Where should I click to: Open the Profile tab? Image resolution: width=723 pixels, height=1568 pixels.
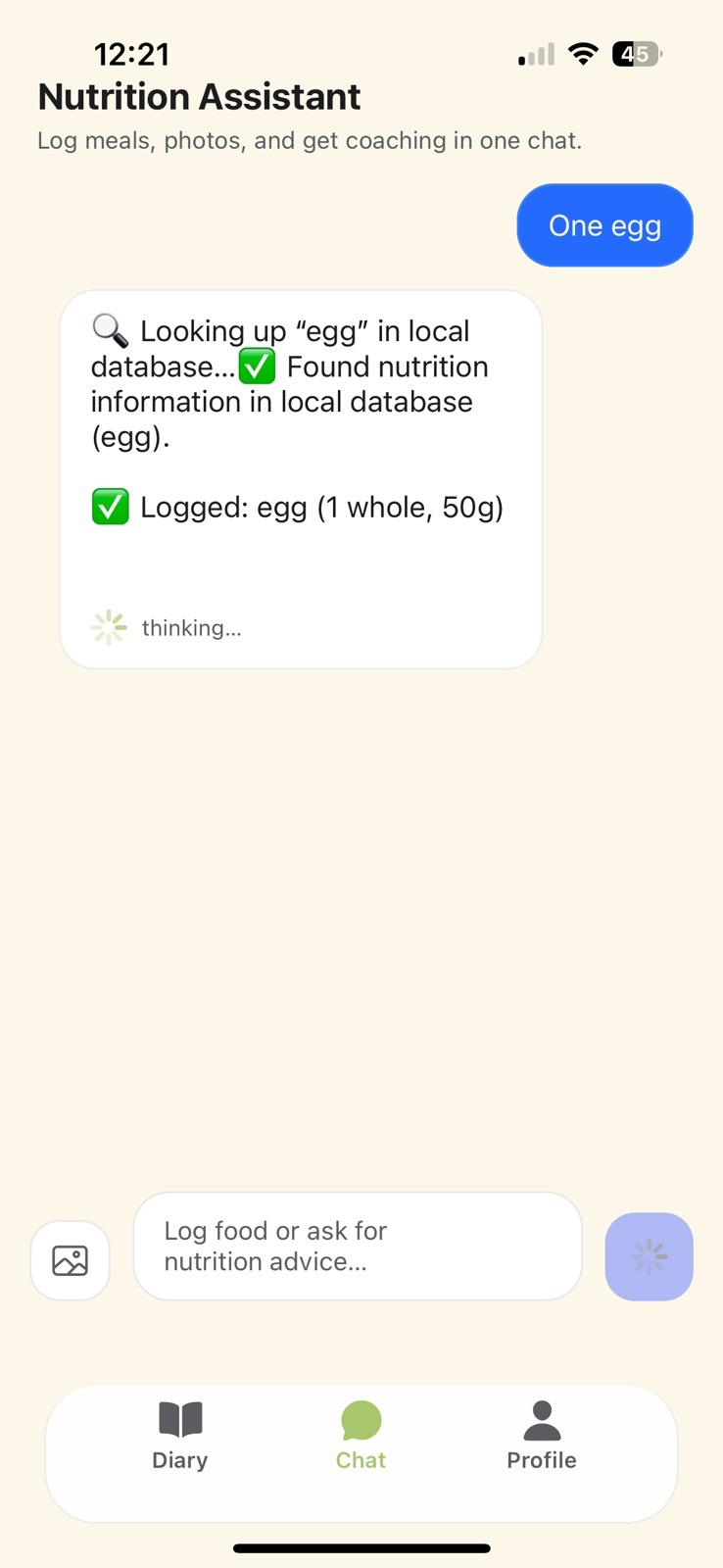(541, 1436)
